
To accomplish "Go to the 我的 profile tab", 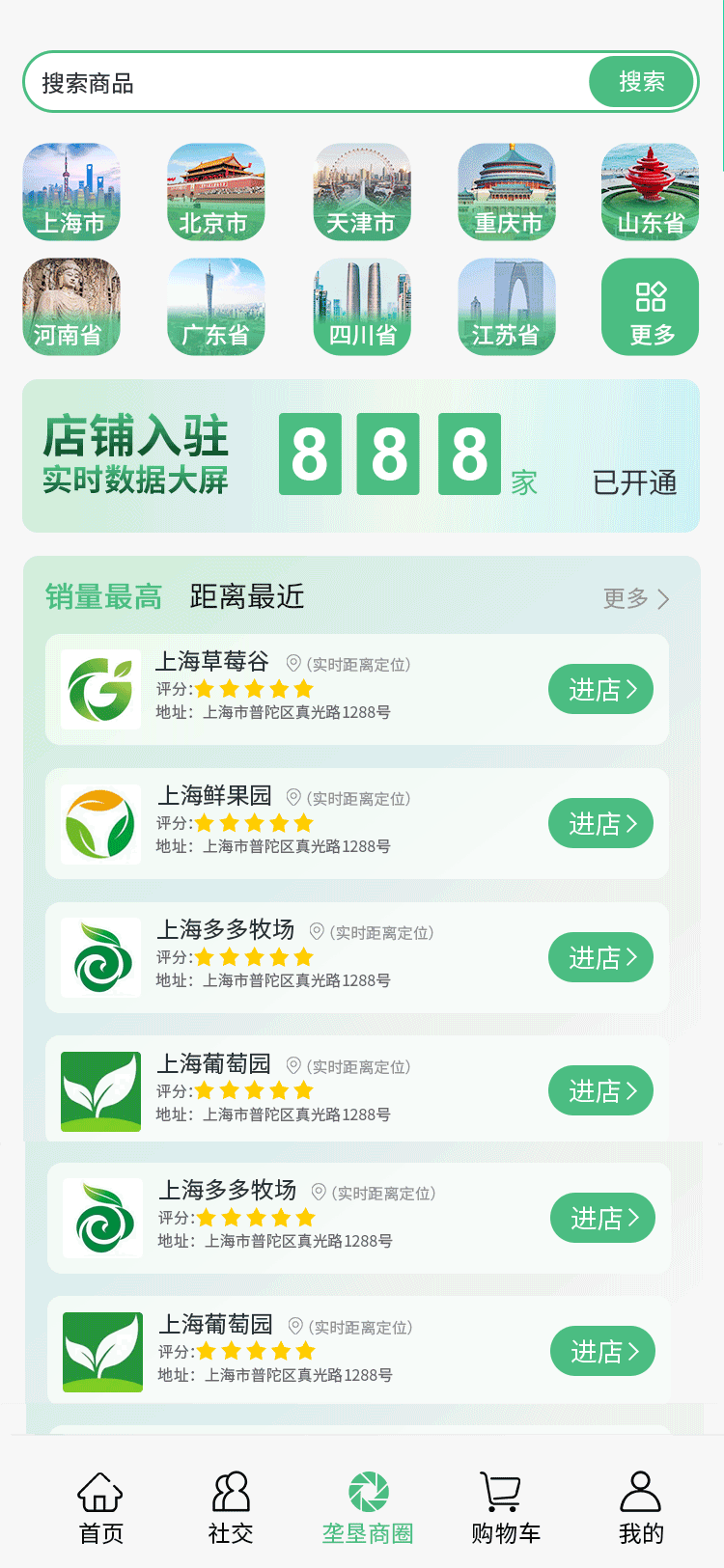I will tap(641, 1507).
